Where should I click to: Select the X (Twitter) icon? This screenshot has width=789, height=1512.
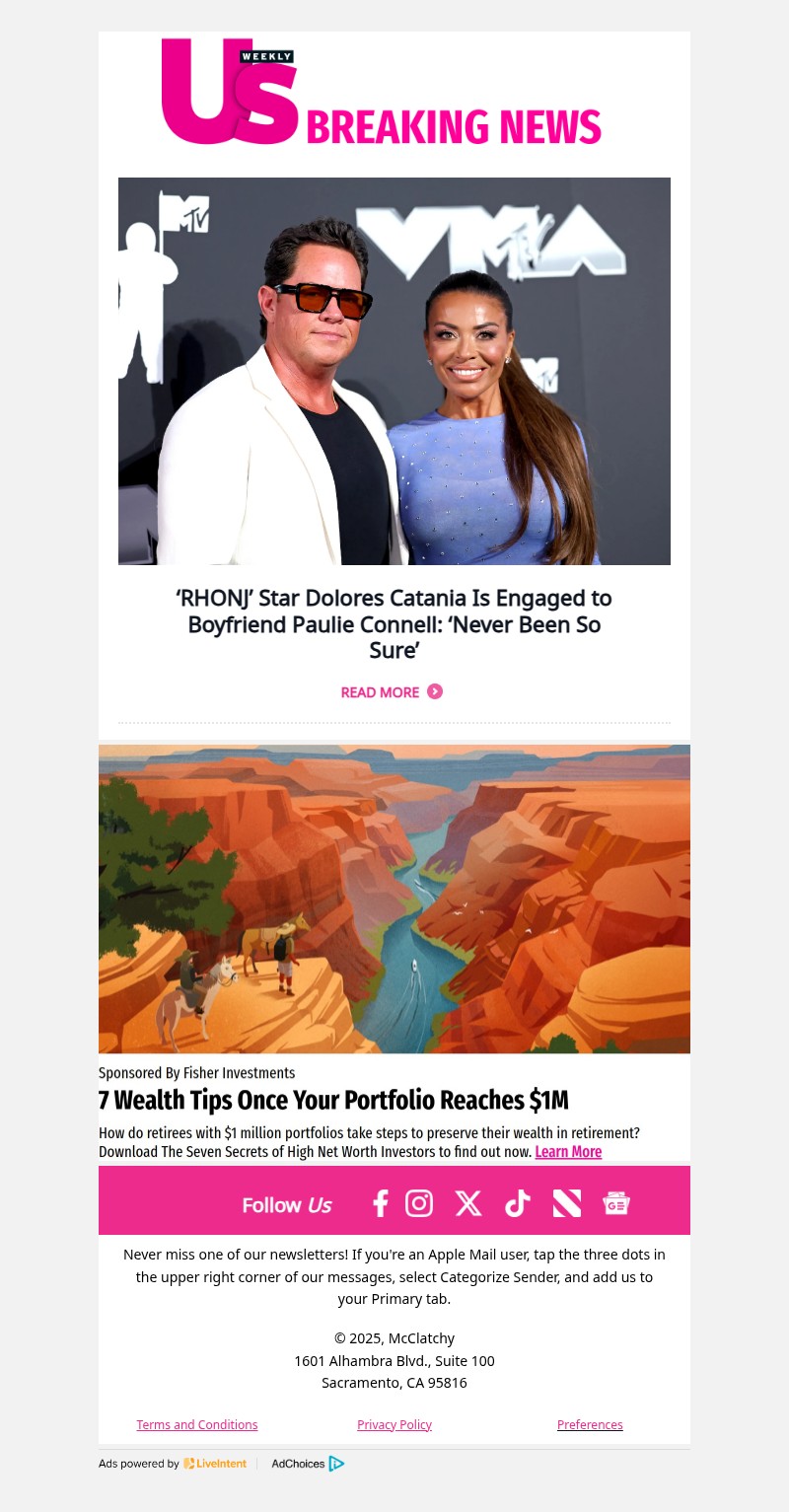pyautogui.click(x=468, y=1202)
